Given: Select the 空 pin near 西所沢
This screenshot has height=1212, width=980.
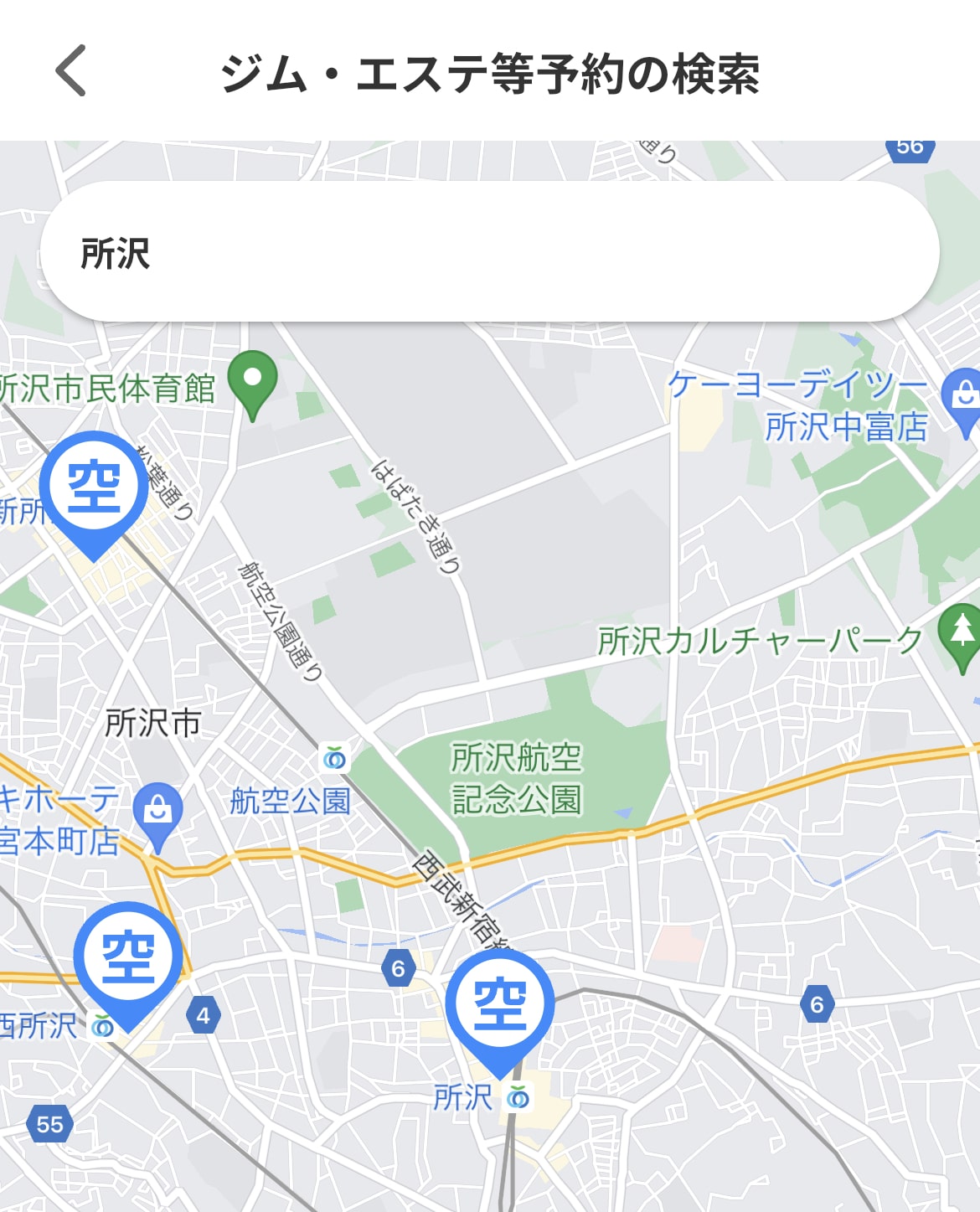Looking at the screenshot, I should coord(128,957).
